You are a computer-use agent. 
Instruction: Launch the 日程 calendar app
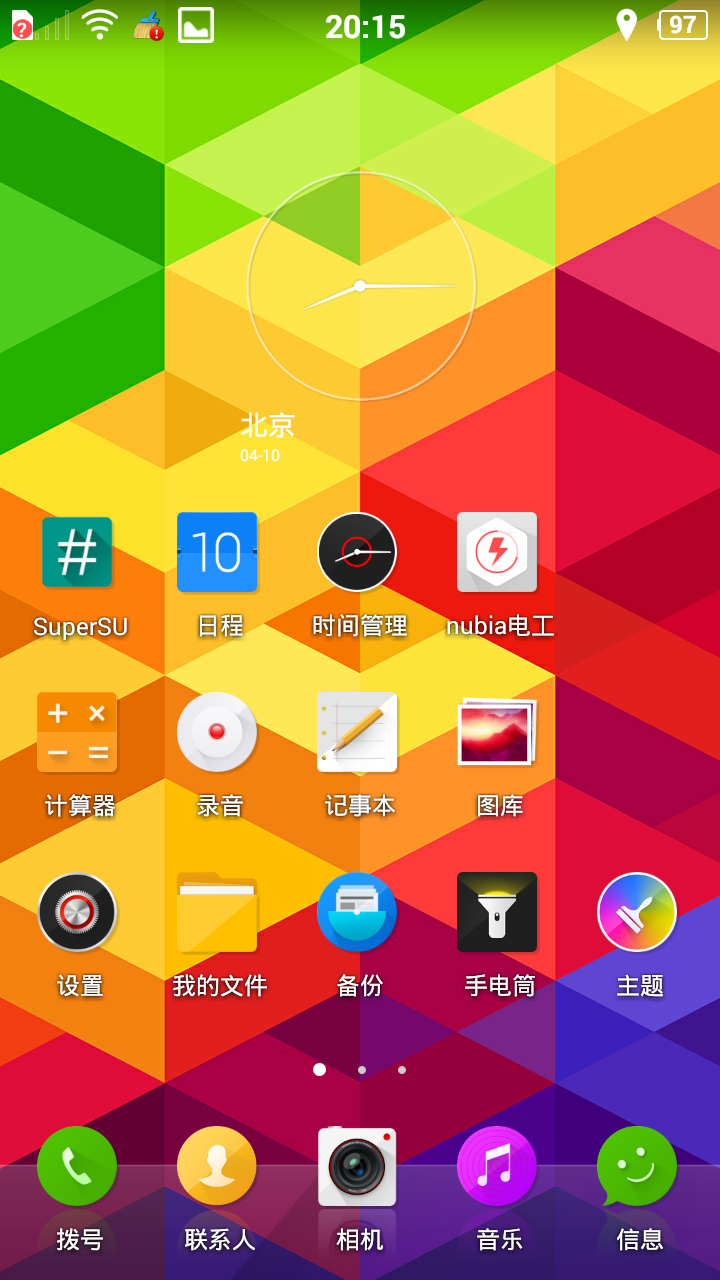[217, 552]
